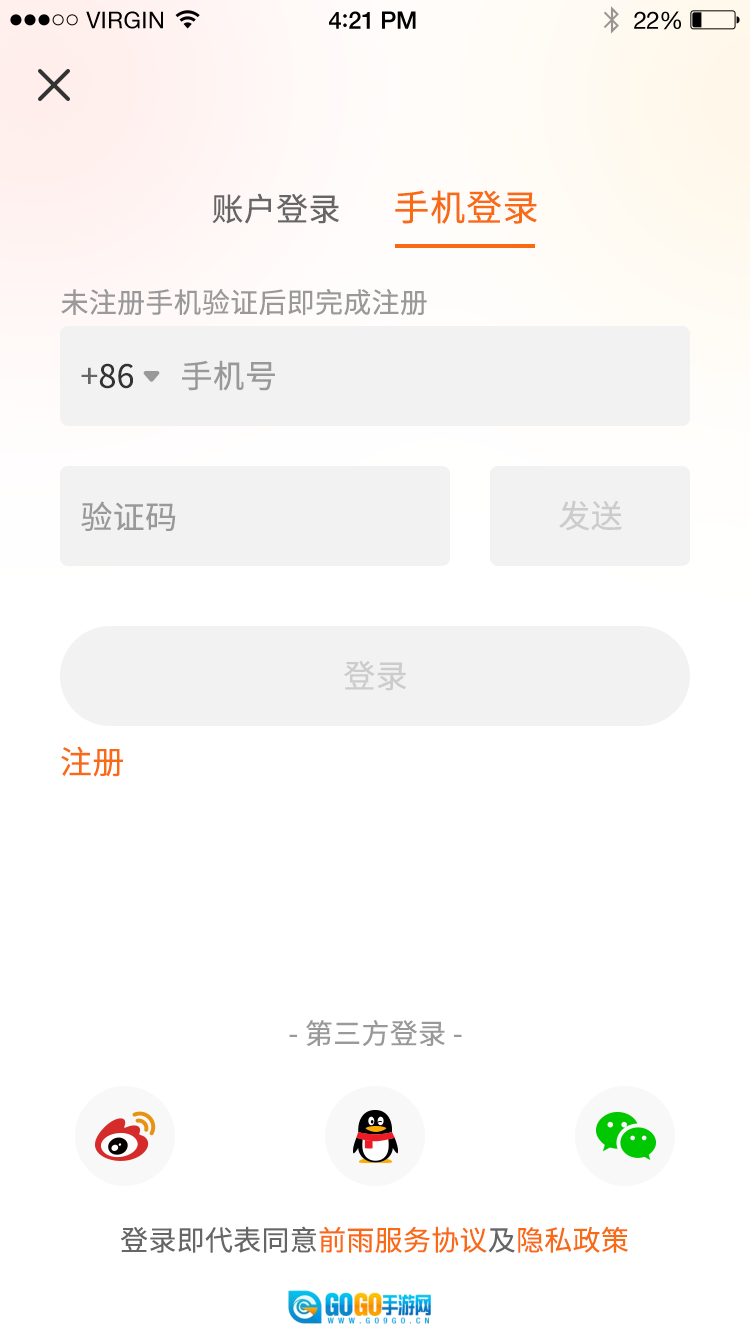Close the login screen
Screen dimensions: 750x1334
click(x=54, y=86)
